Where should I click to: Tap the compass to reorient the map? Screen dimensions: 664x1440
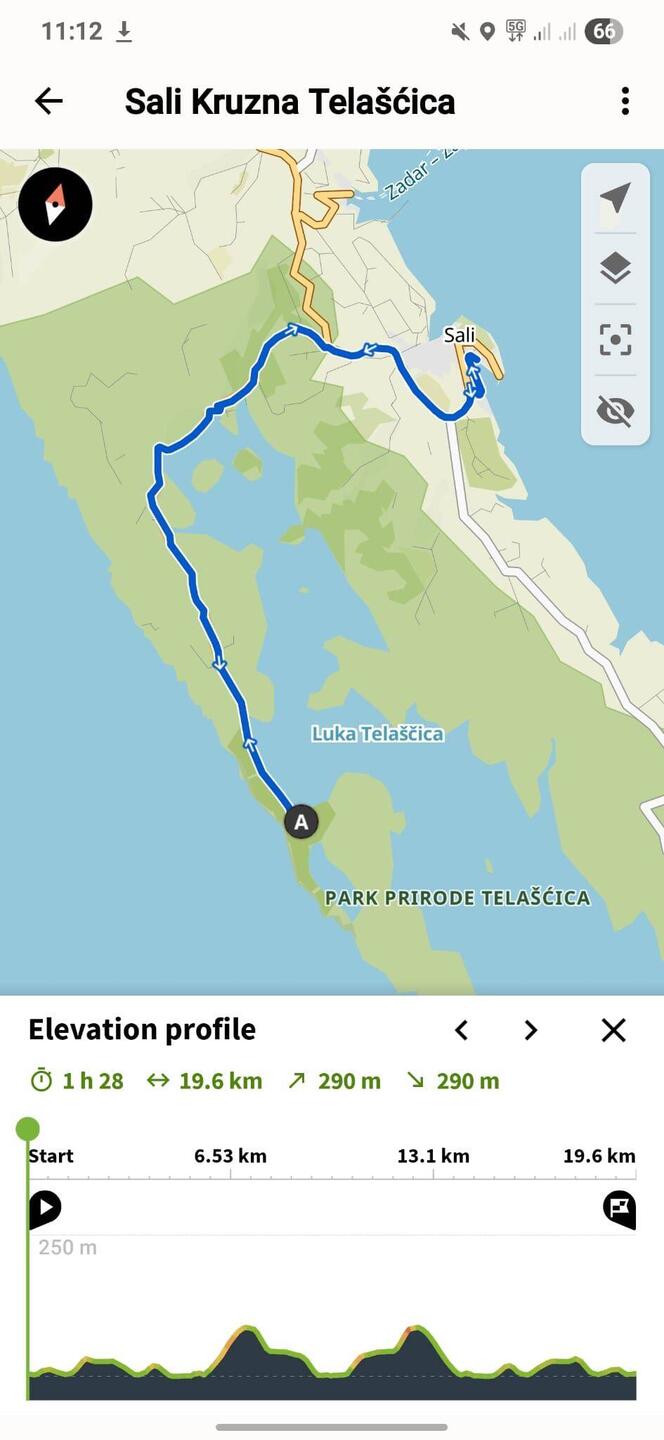coord(55,206)
